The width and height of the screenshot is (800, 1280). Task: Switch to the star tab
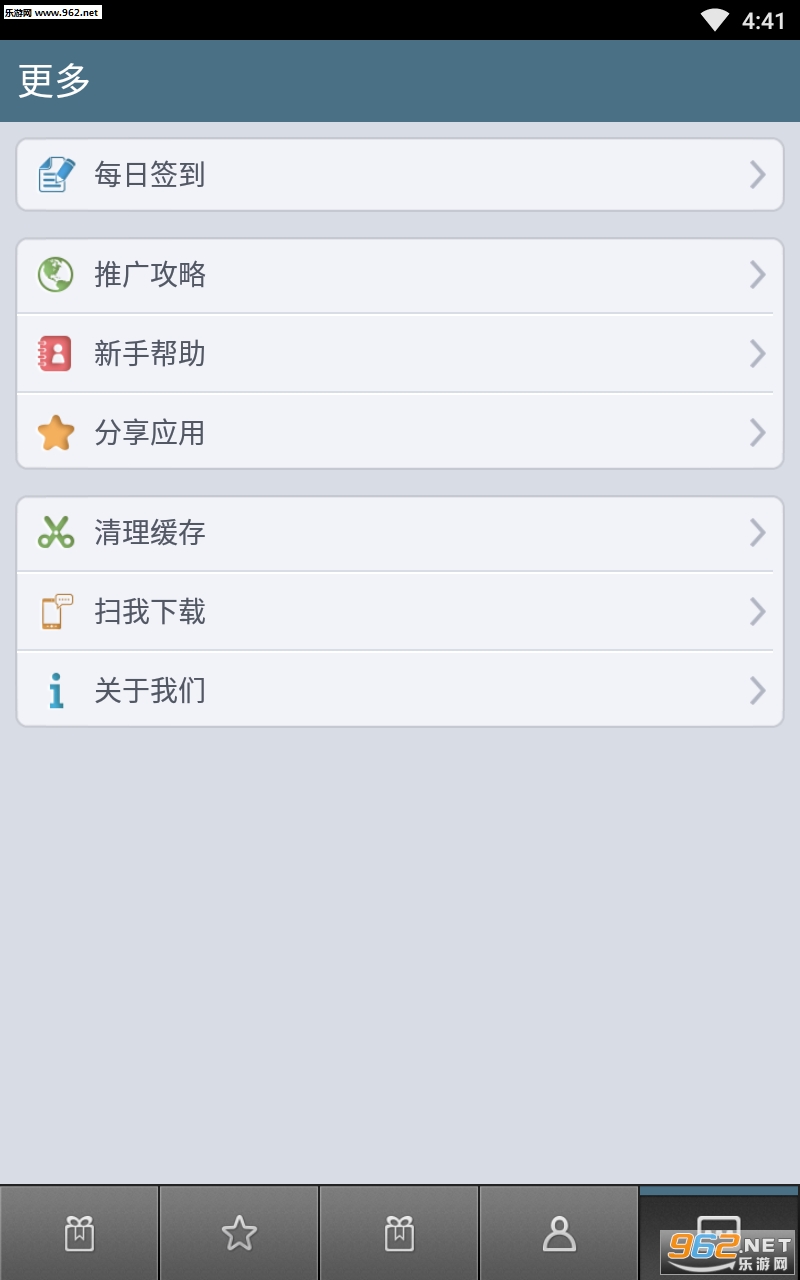pyautogui.click(x=239, y=1233)
